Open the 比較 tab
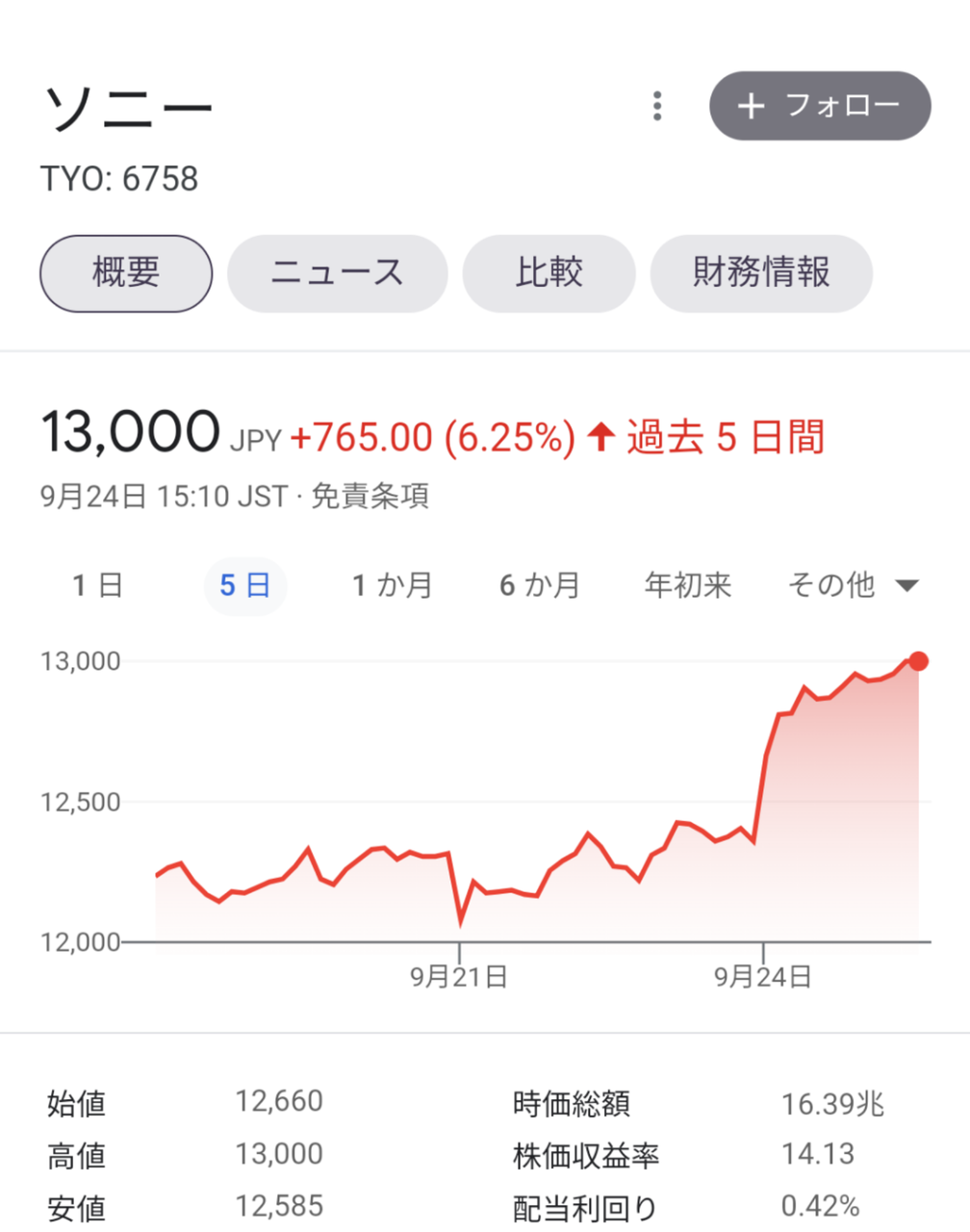This screenshot has width=970, height=1232. point(549,273)
